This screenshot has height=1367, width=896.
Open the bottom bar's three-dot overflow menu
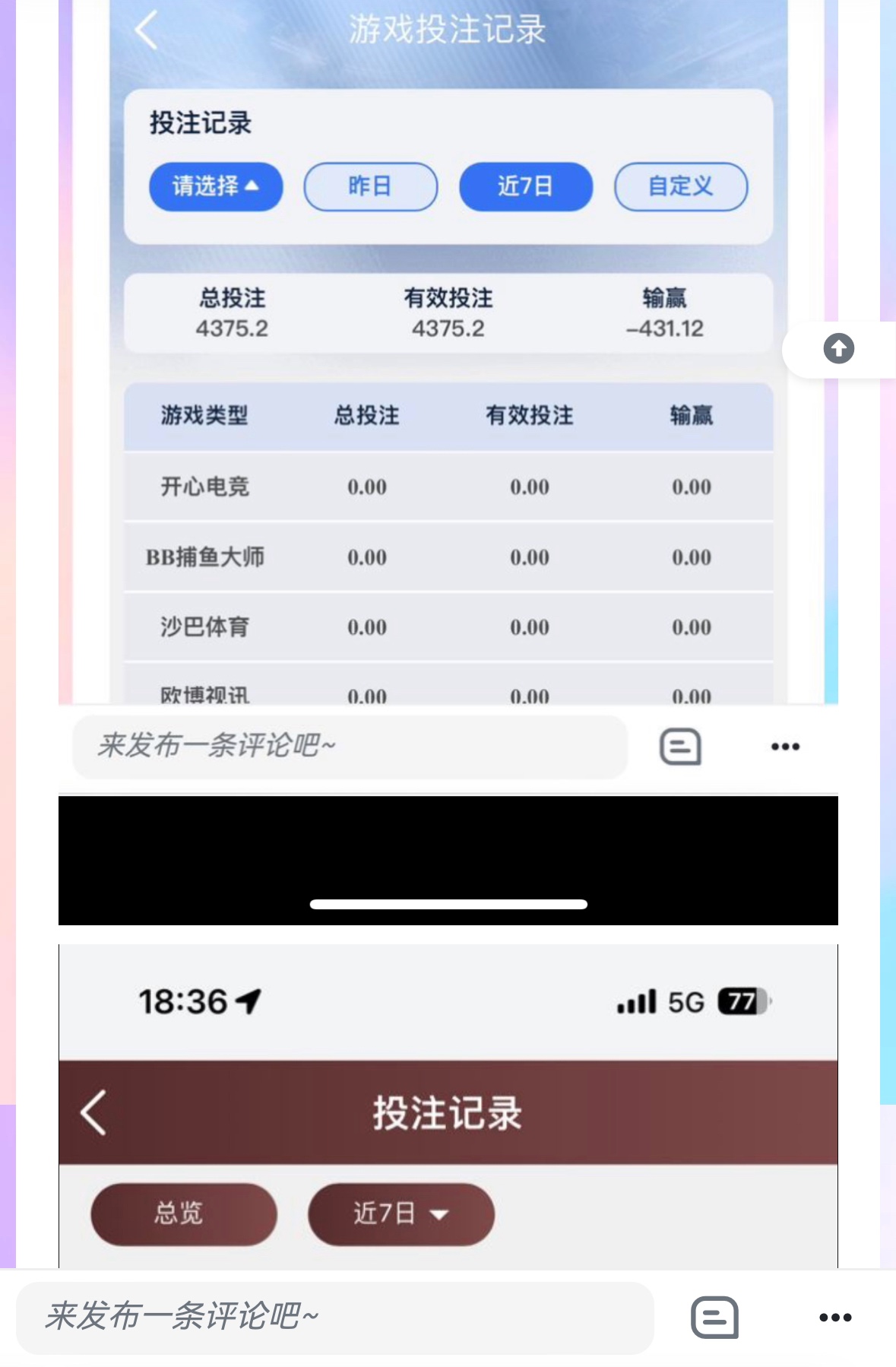[835, 1318]
